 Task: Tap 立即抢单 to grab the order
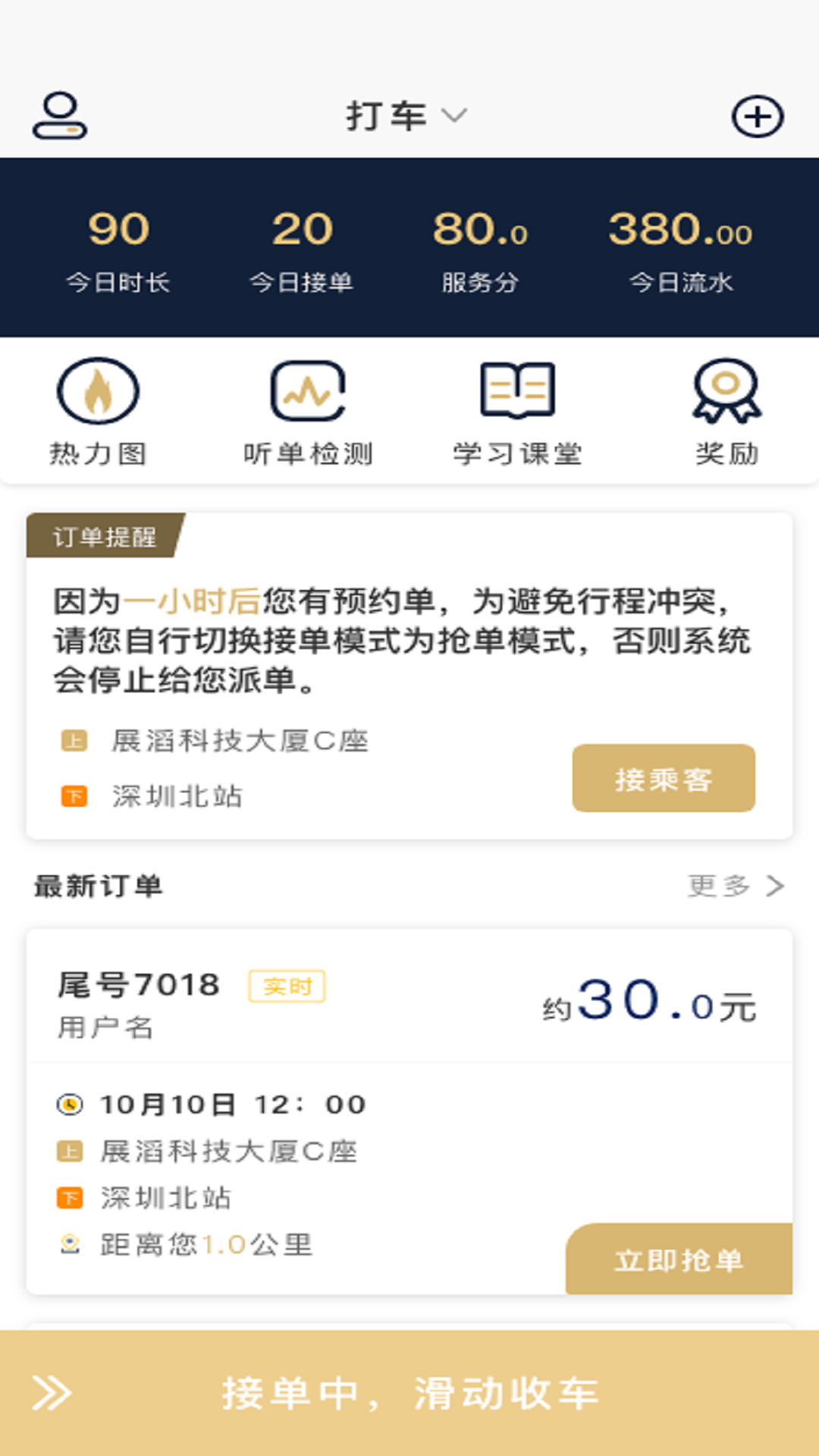[x=679, y=1258]
